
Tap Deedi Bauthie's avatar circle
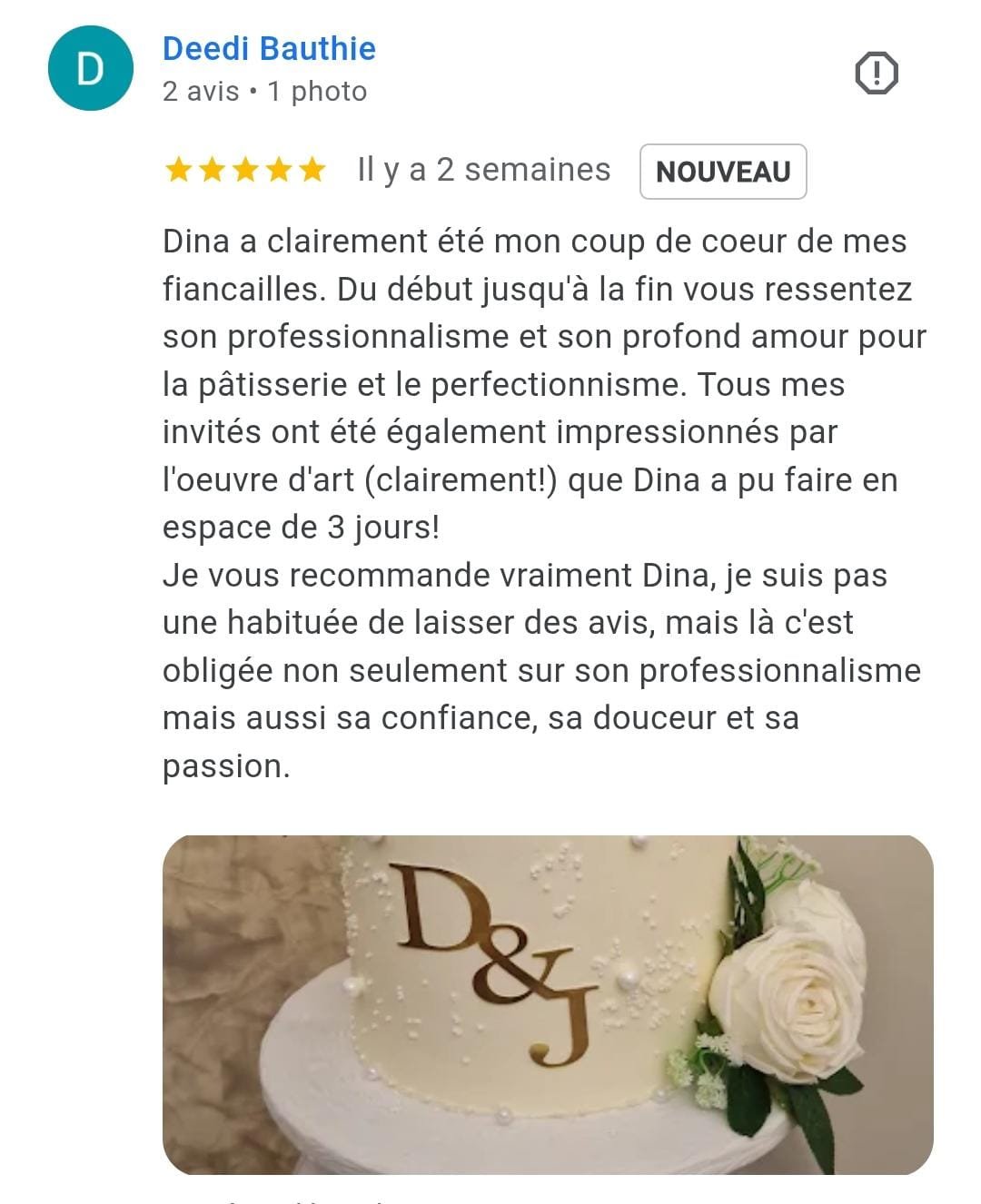90,69
